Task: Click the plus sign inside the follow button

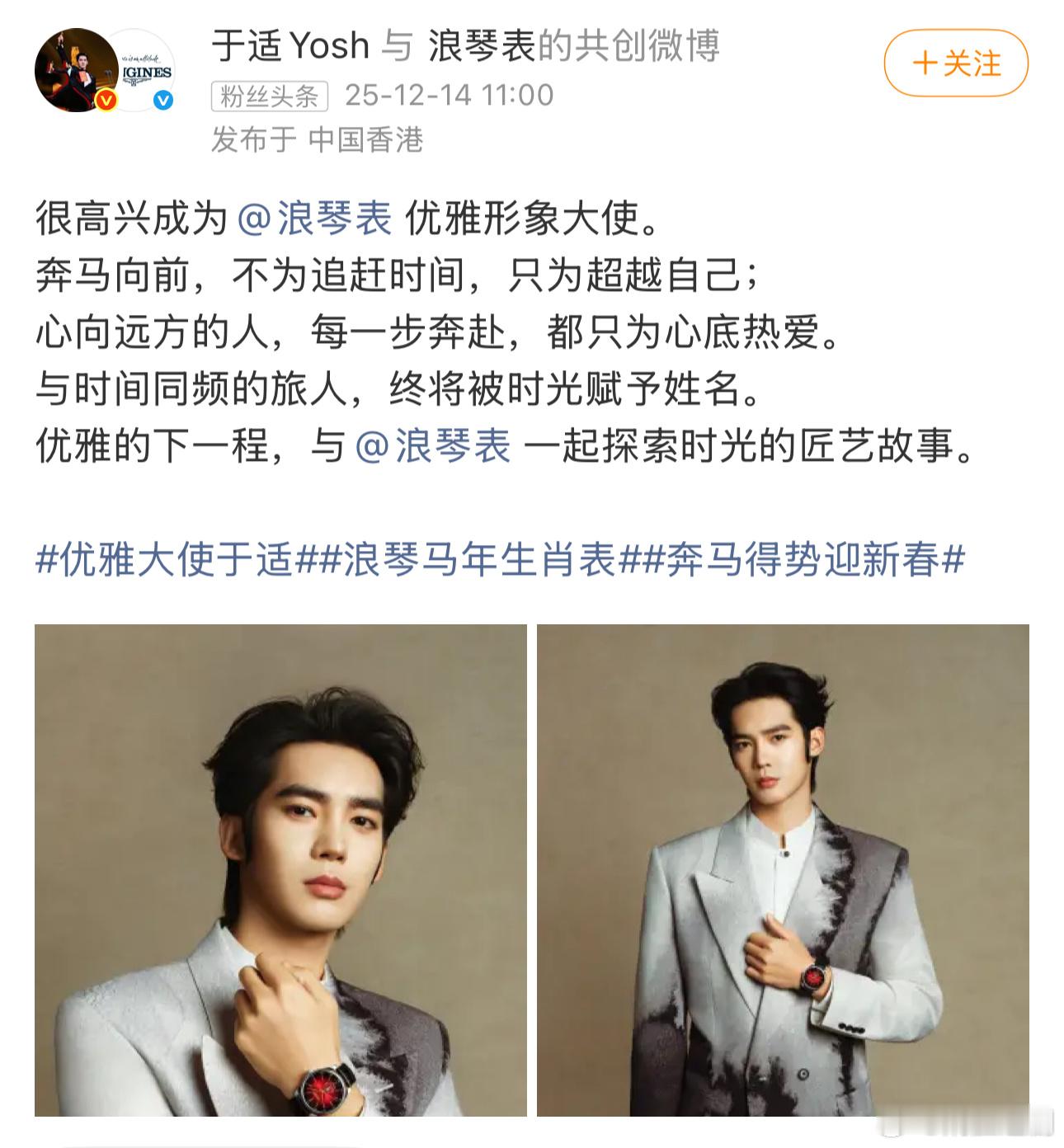Action: point(927,63)
